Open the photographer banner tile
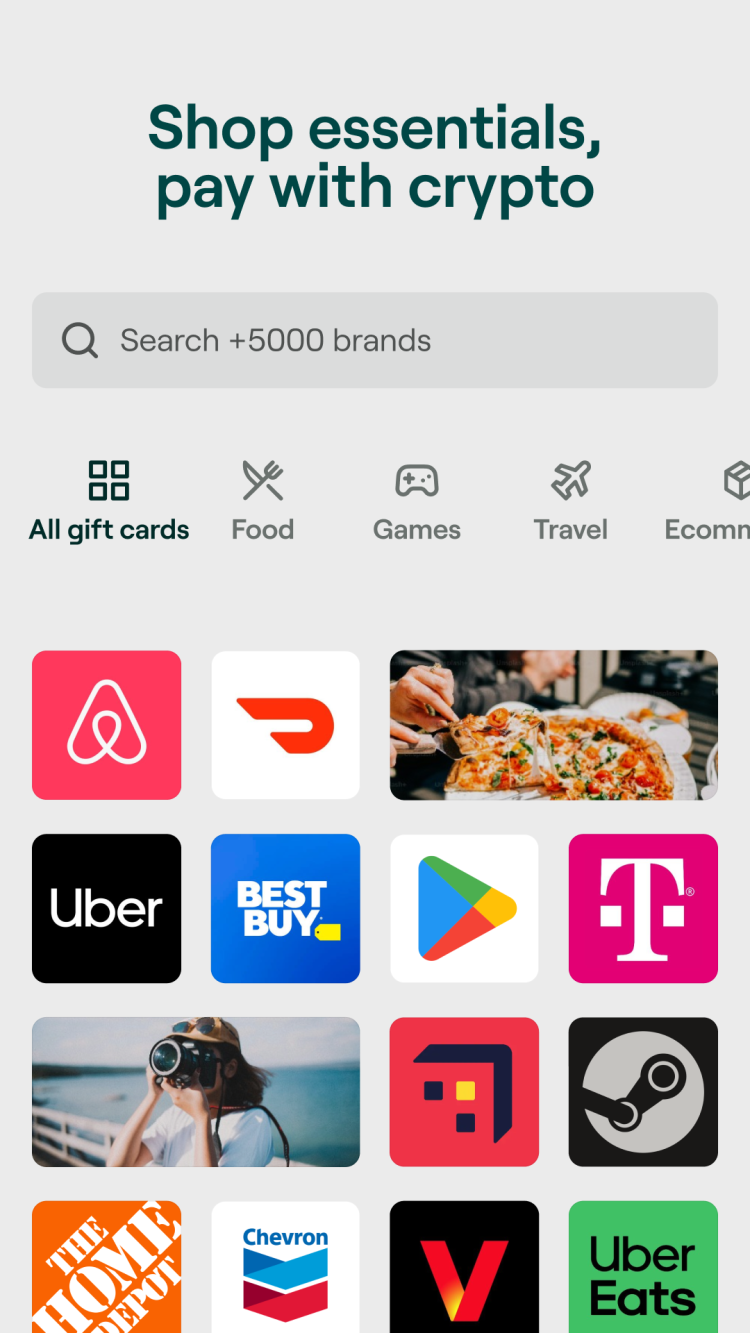This screenshot has height=1333, width=750. [x=196, y=1092]
